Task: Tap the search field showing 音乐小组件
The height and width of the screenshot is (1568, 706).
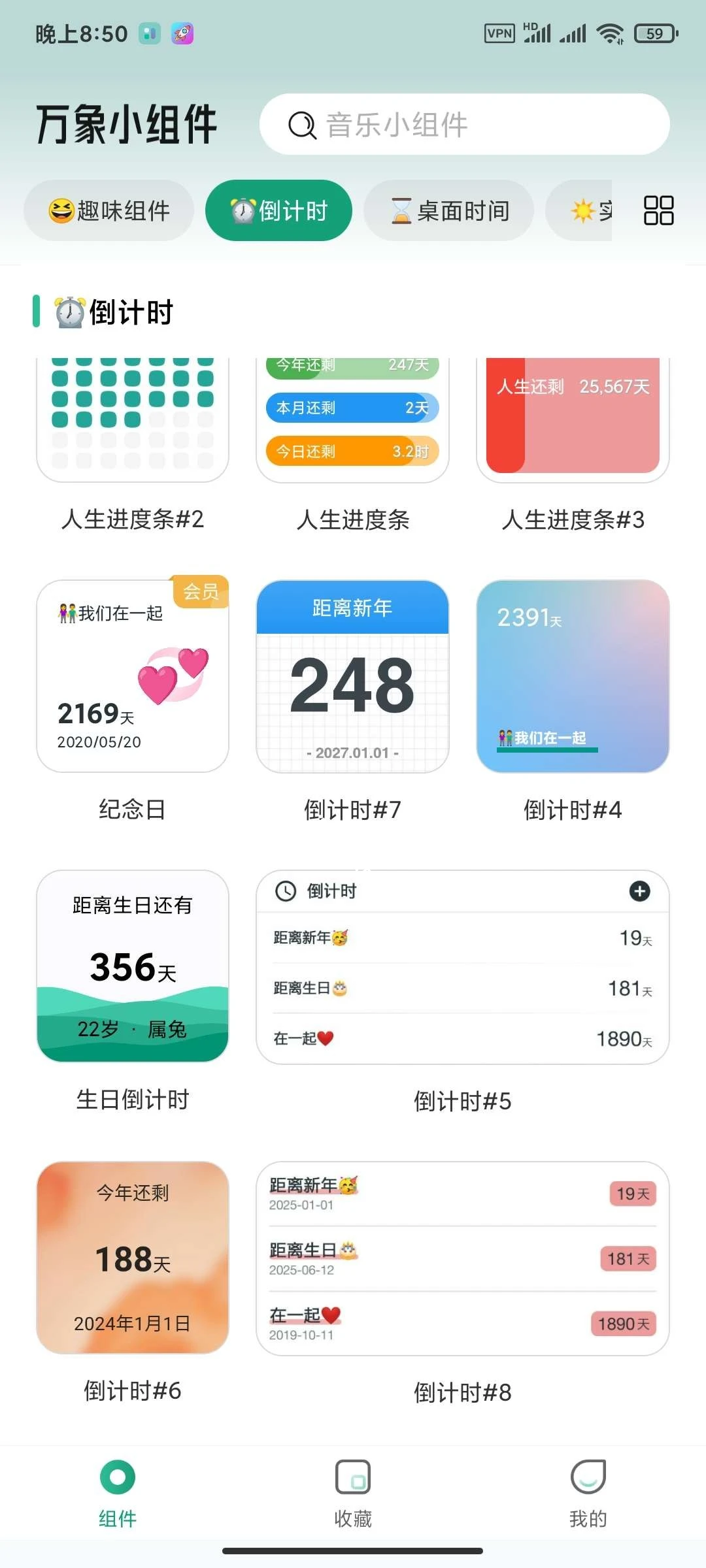Action: click(x=464, y=125)
